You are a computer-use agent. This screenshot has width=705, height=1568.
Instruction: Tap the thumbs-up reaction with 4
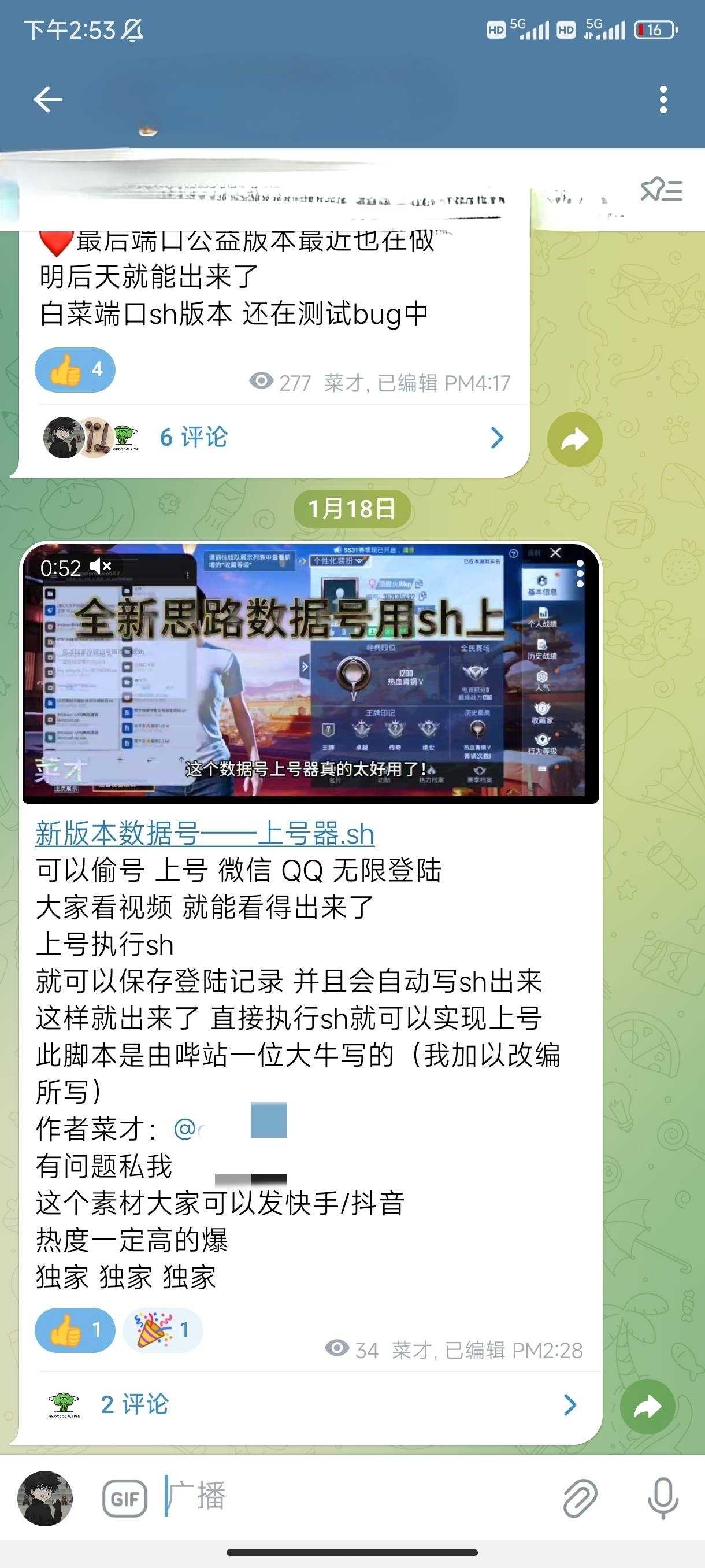point(75,370)
